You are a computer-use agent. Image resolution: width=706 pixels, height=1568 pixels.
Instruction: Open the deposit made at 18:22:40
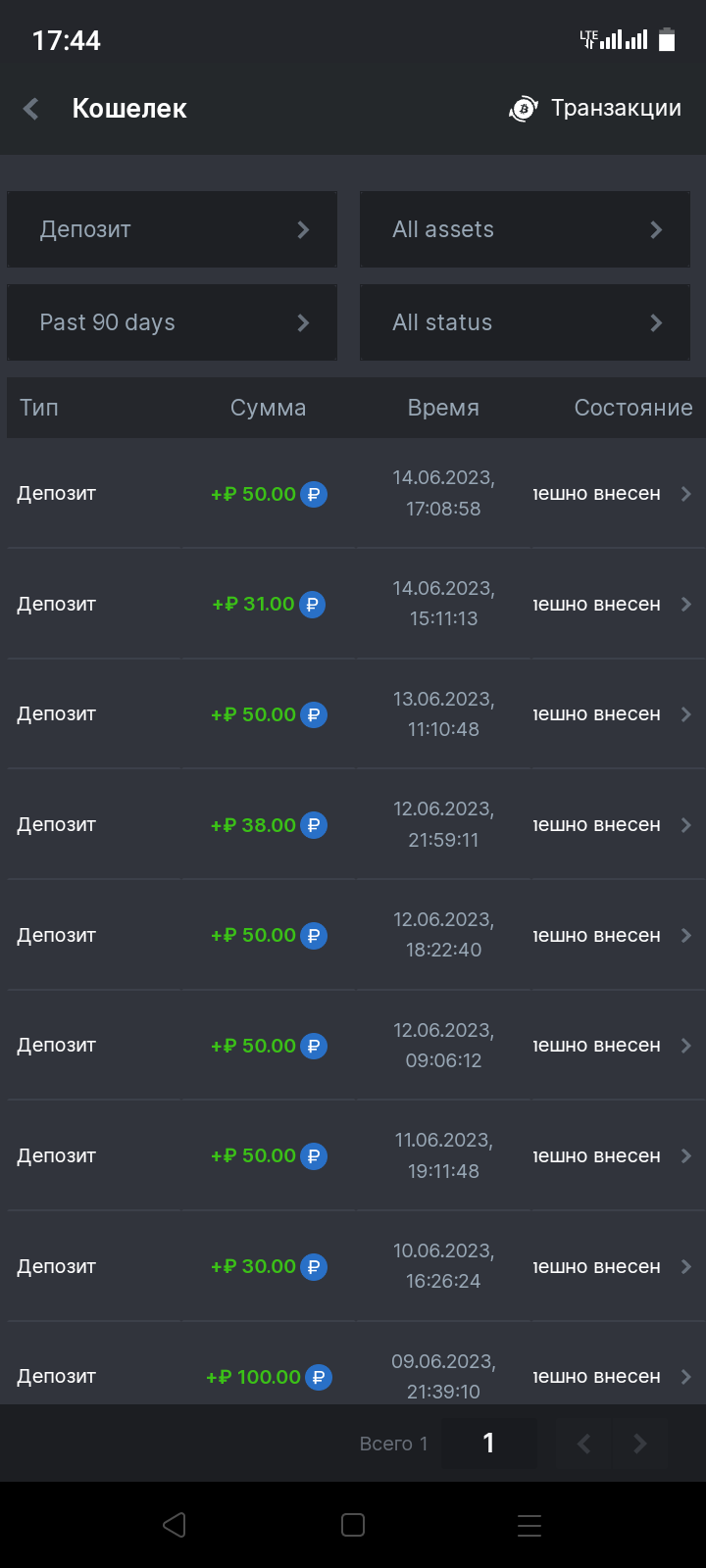(x=353, y=935)
